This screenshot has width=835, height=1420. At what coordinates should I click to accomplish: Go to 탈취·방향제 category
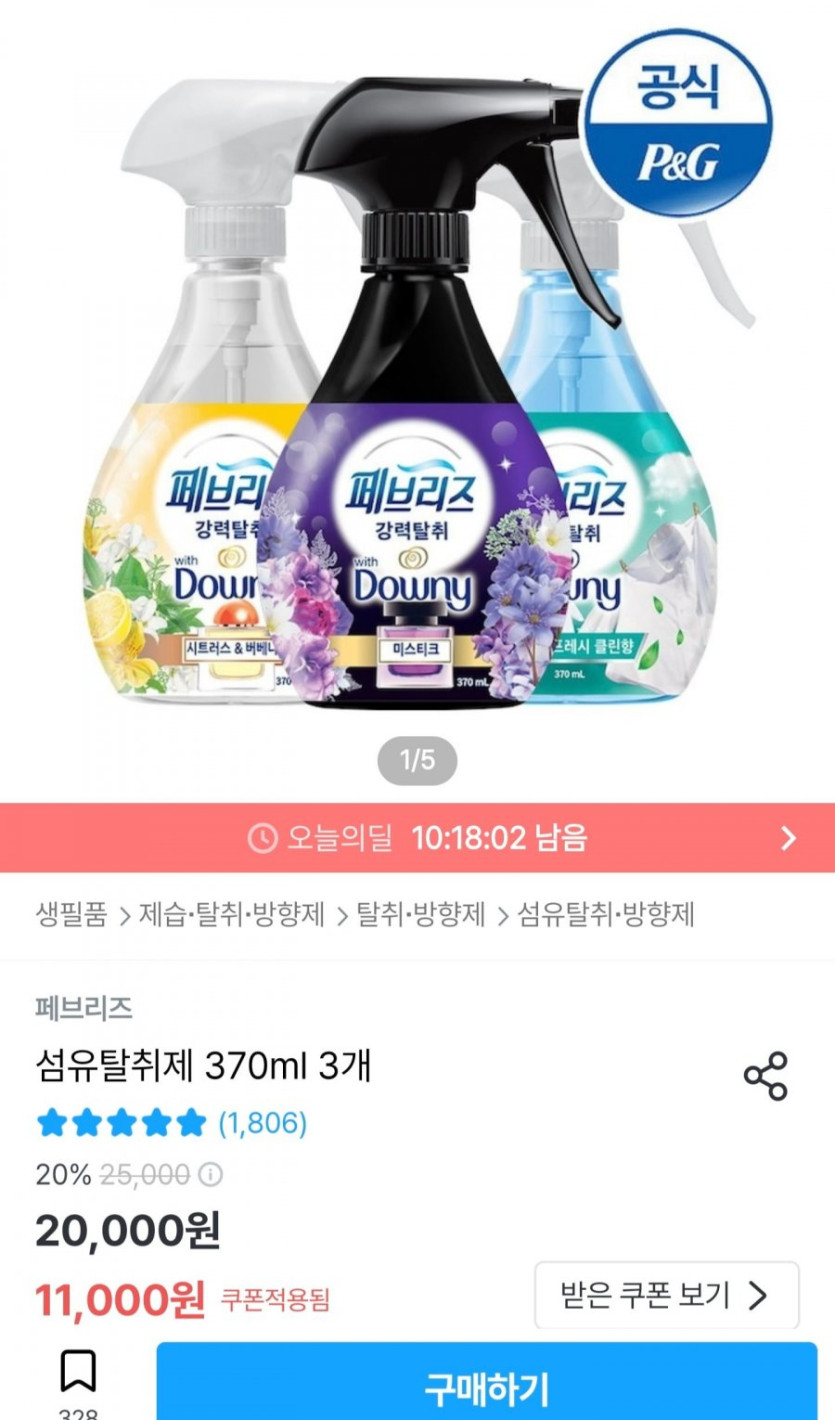coord(421,914)
